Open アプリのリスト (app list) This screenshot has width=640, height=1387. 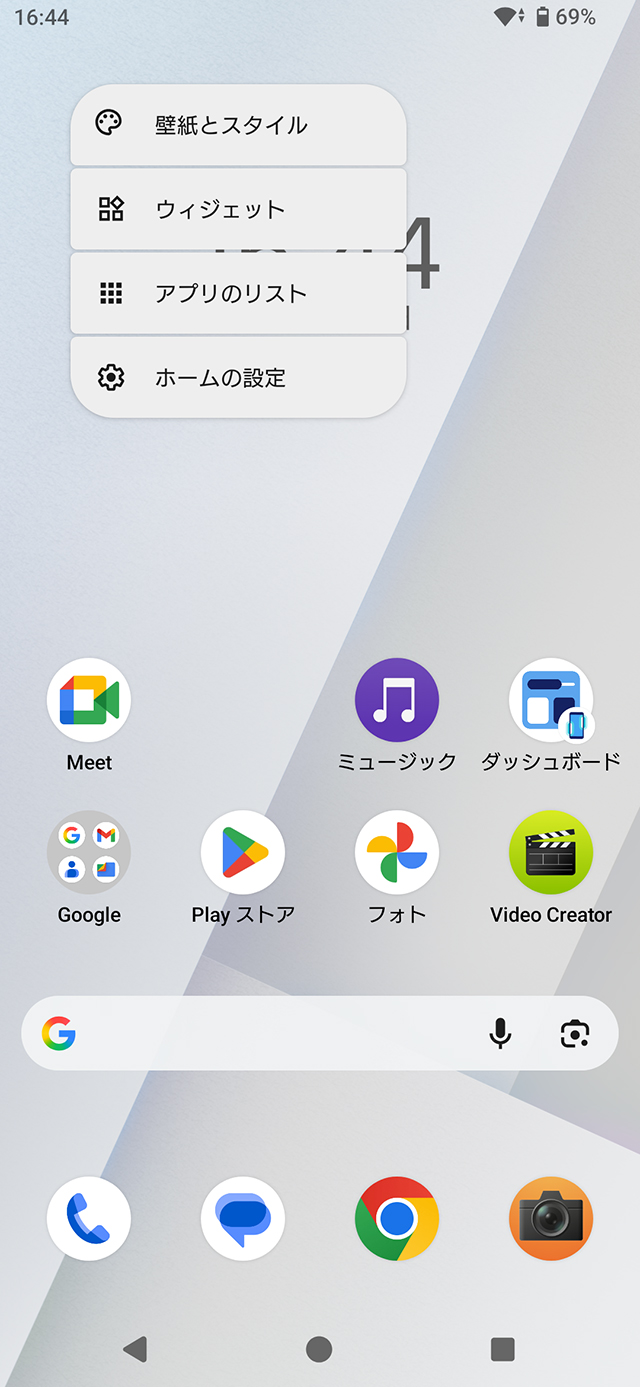[x=237, y=293]
